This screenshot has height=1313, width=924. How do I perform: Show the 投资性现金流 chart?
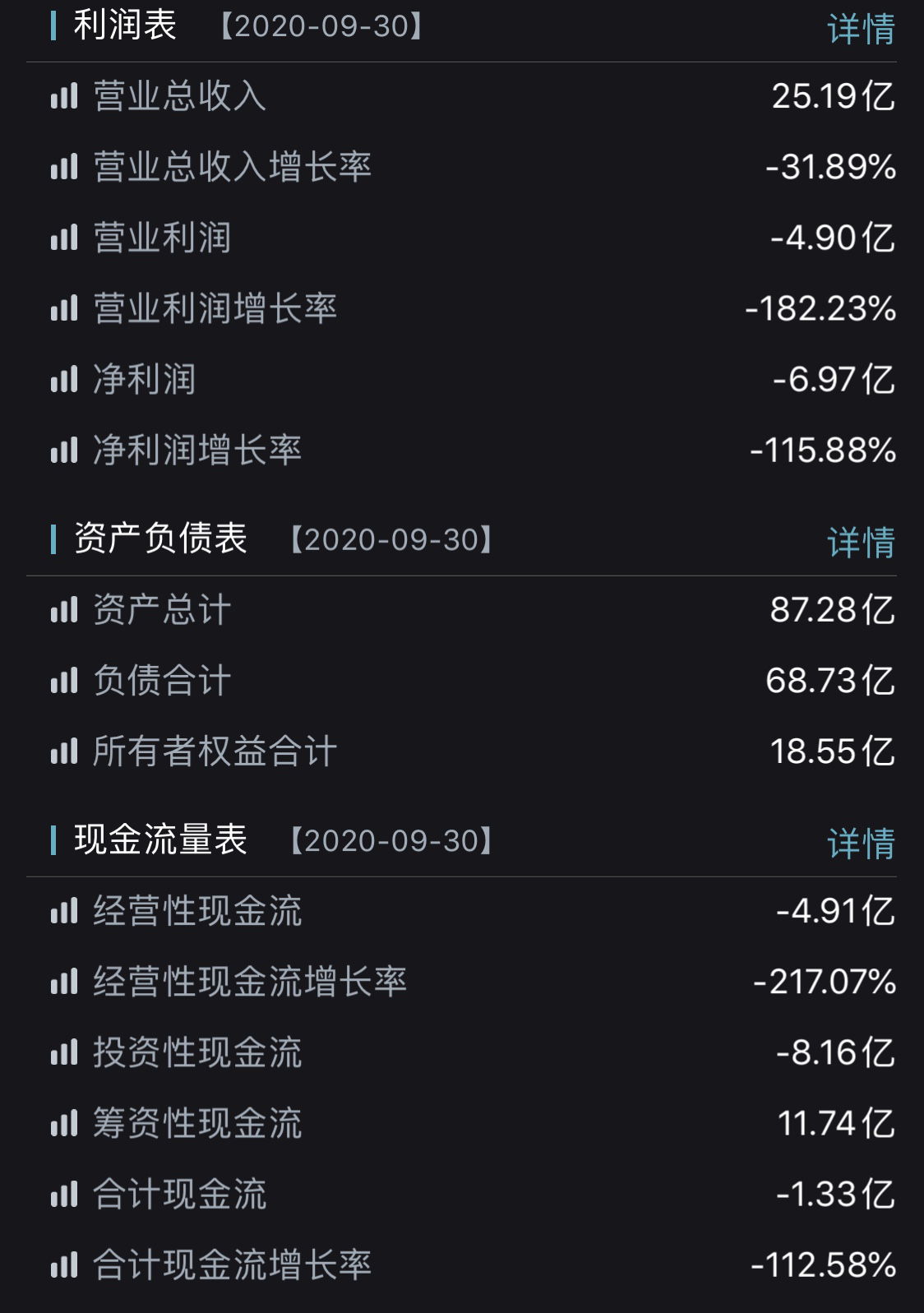(64, 1052)
